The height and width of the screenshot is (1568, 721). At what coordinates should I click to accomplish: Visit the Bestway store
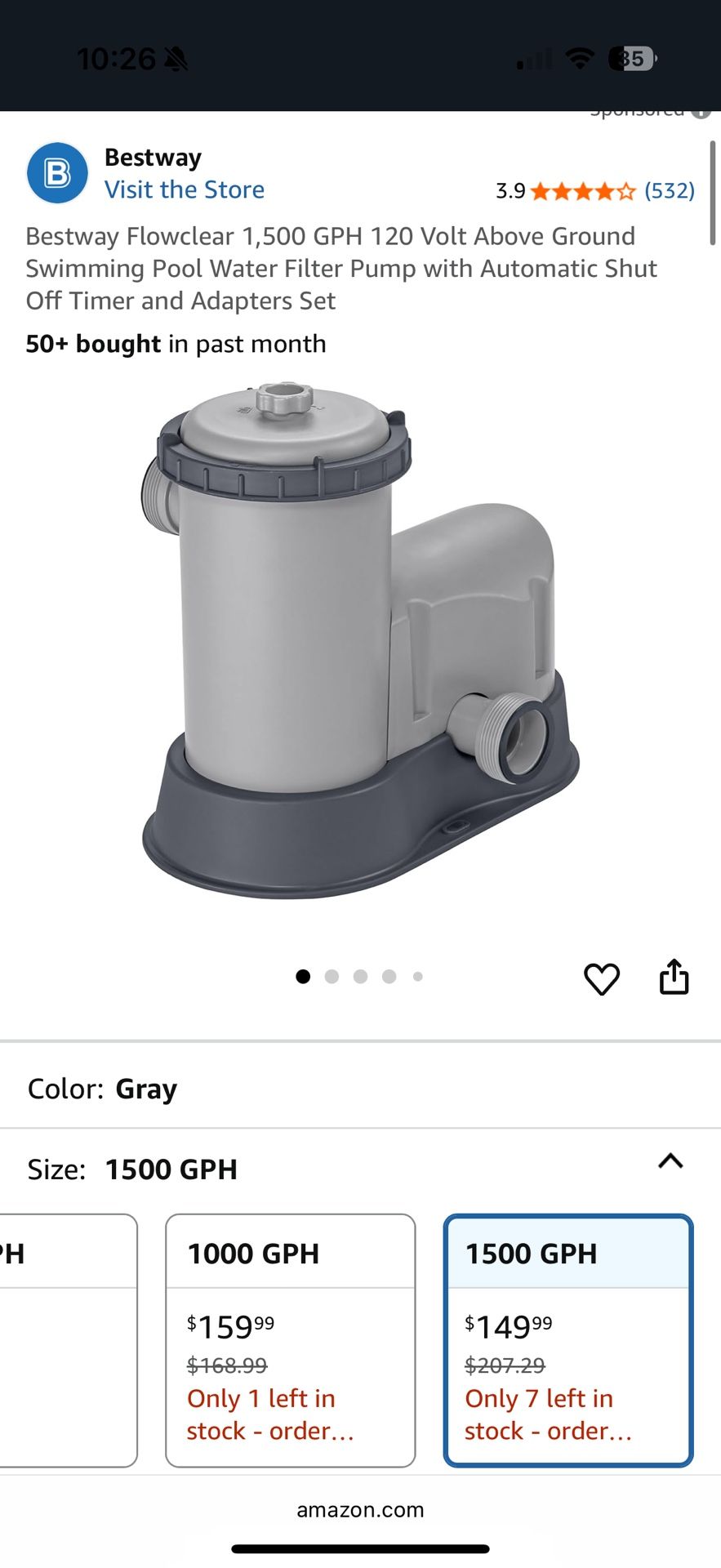184,189
